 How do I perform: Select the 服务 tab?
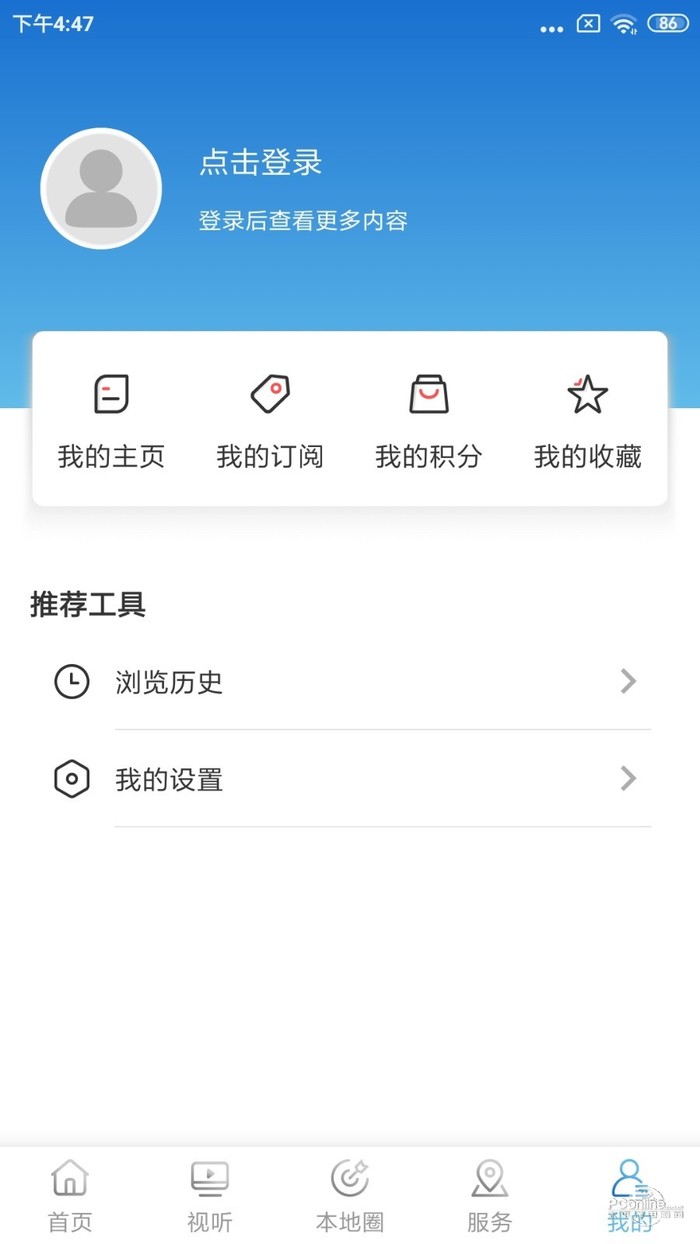[x=490, y=1195]
